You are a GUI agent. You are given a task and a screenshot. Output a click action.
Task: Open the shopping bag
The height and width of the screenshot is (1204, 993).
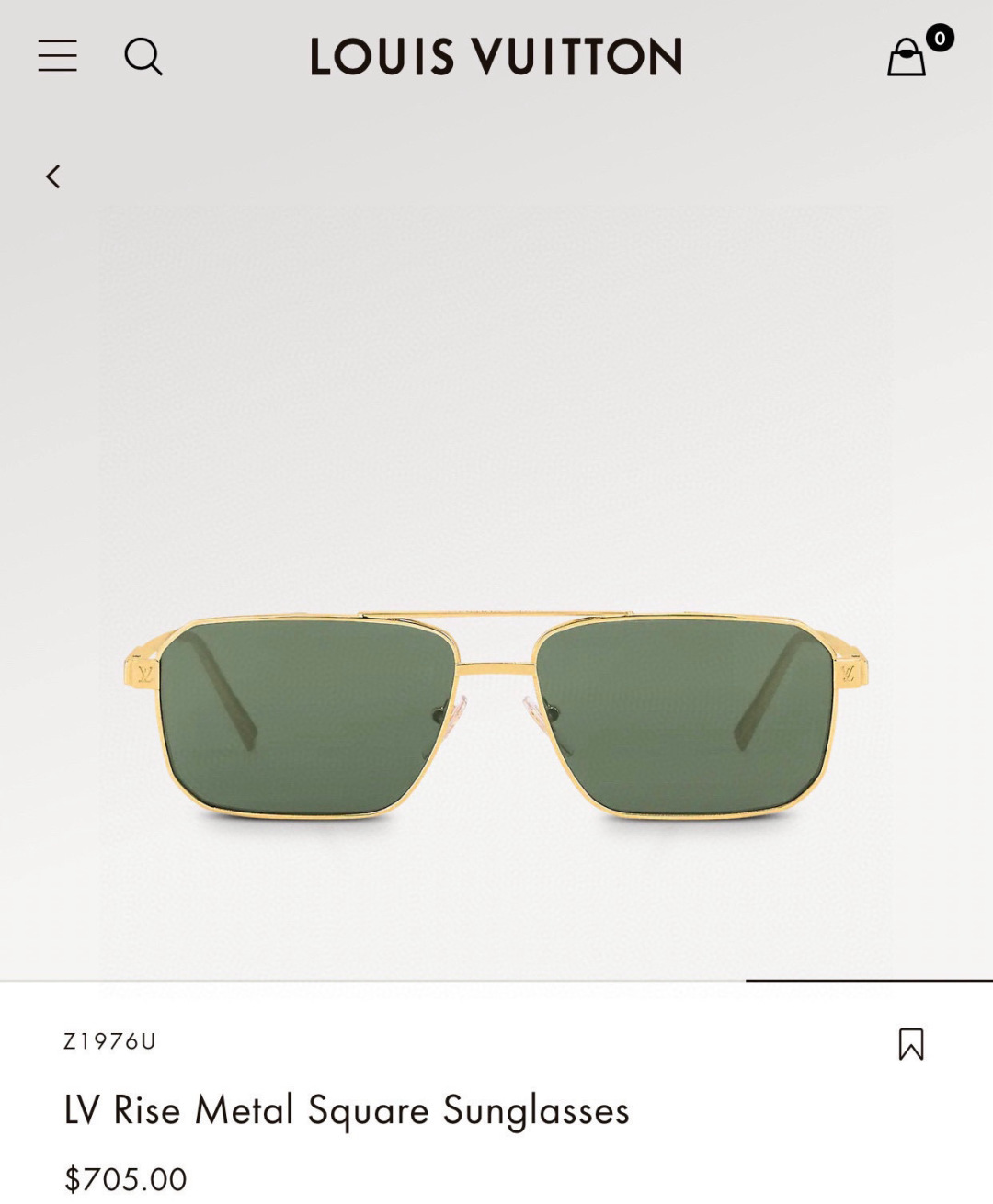point(907,57)
